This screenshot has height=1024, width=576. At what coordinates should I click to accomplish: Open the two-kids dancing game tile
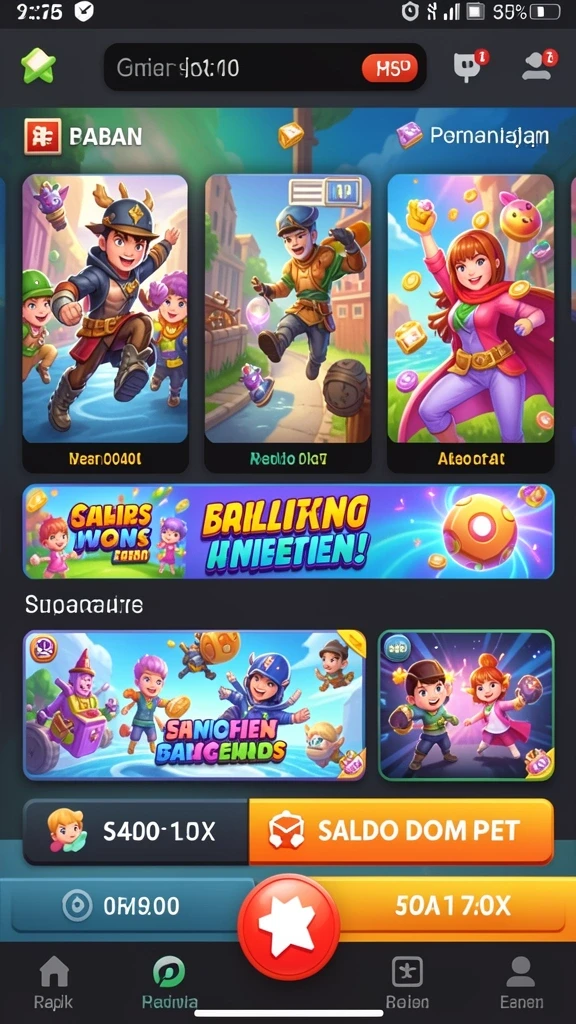point(466,705)
